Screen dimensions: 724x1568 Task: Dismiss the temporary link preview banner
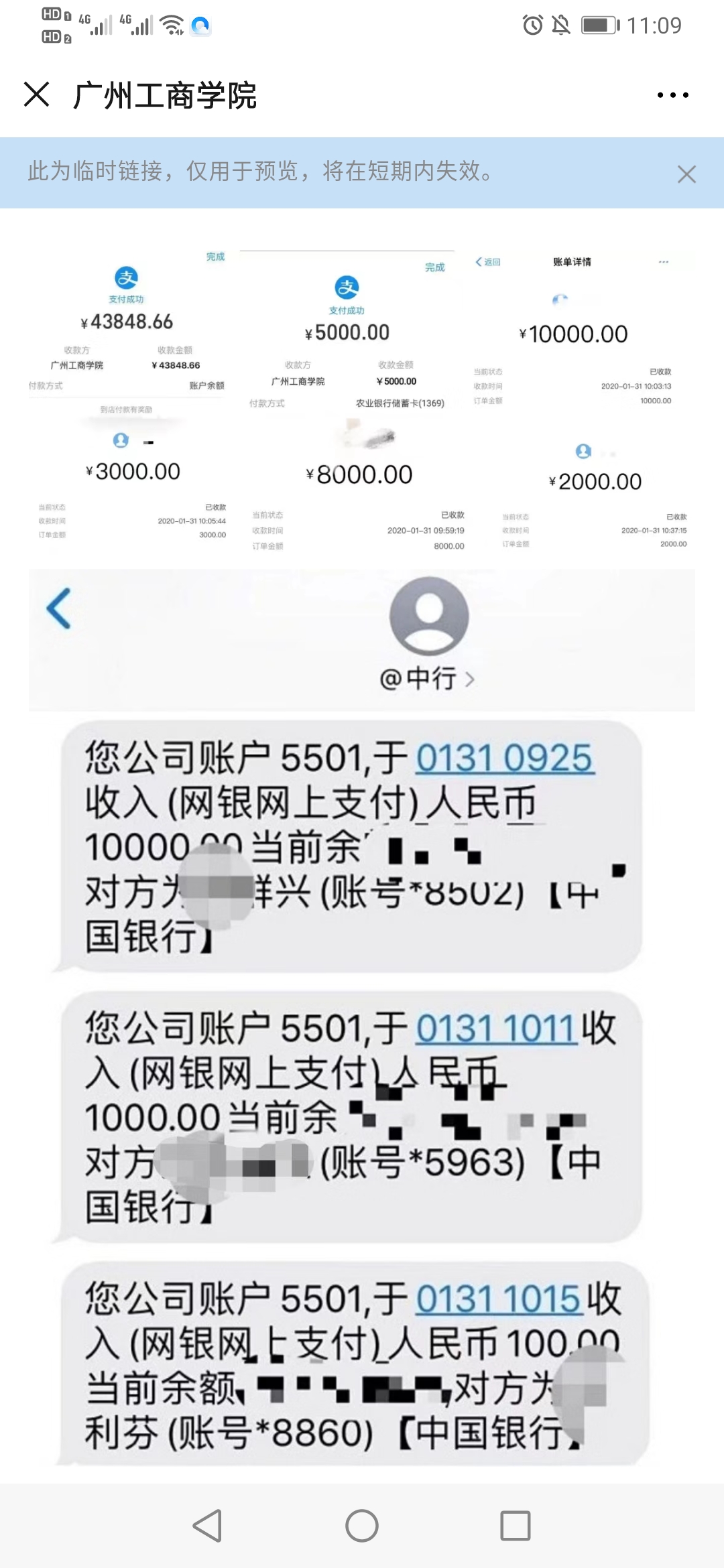point(686,174)
